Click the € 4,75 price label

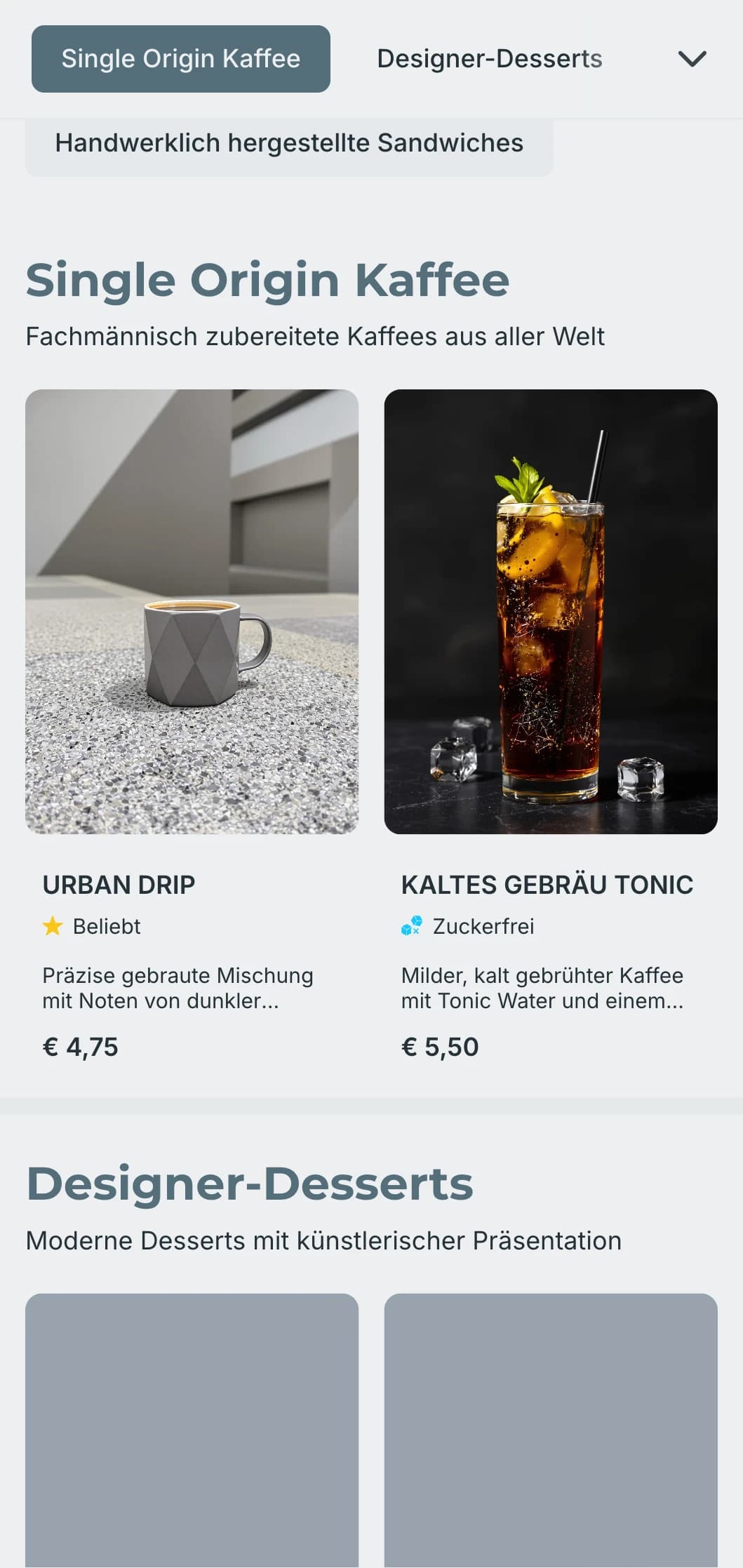pyautogui.click(x=81, y=1046)
